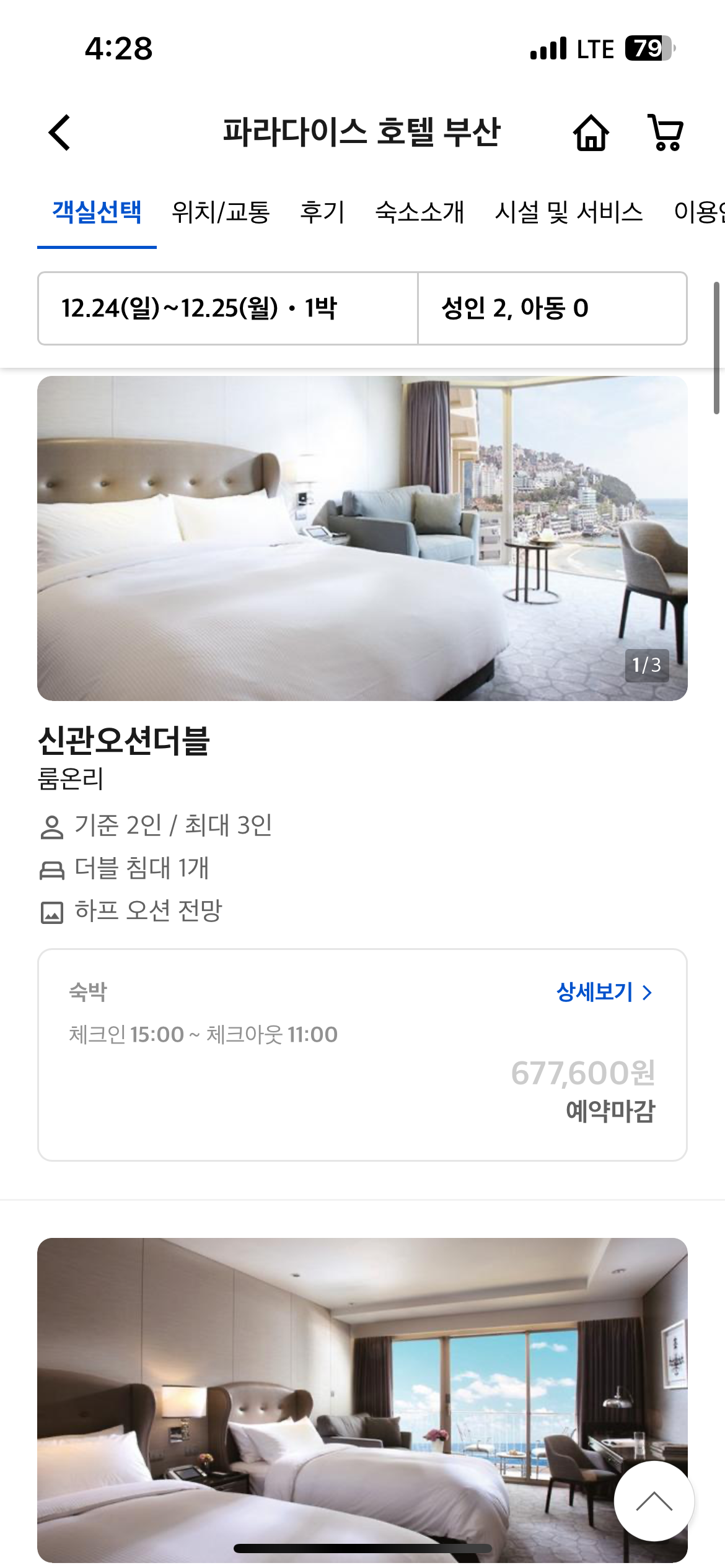Screen dimensions: 725x1568
Task: Jump back to top with the arrow button
Action: [x=654, y=1501]
